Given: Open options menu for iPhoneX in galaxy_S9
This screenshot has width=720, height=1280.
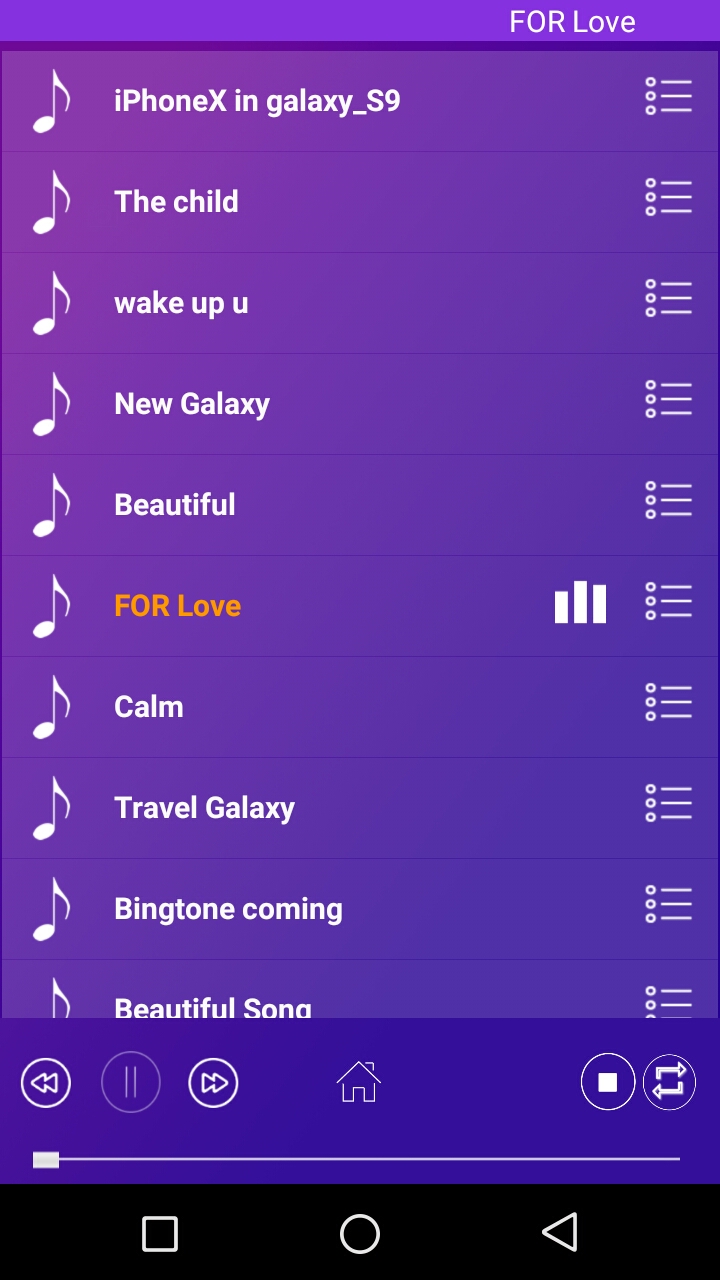Looking at the screenshot, I should (668, 97).
